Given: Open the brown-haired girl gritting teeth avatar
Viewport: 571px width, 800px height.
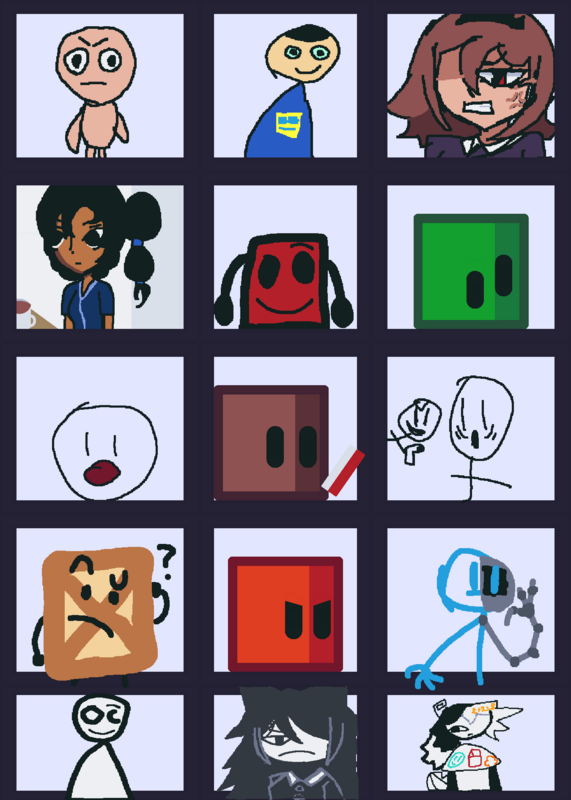Looking at the screenshot, I should (470, 86).
